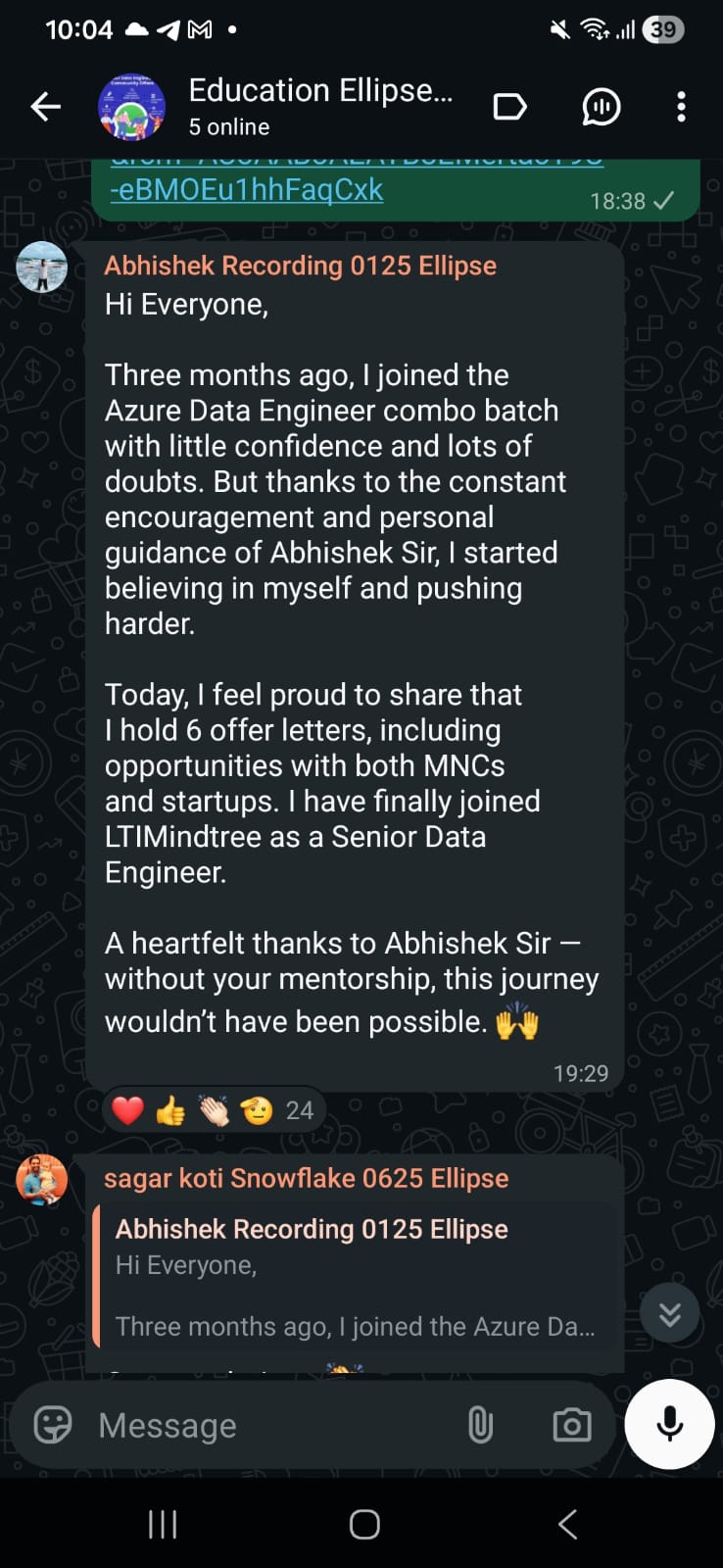
Task: Jump to the quoted Abhishek message
Action: [353, 1276]
